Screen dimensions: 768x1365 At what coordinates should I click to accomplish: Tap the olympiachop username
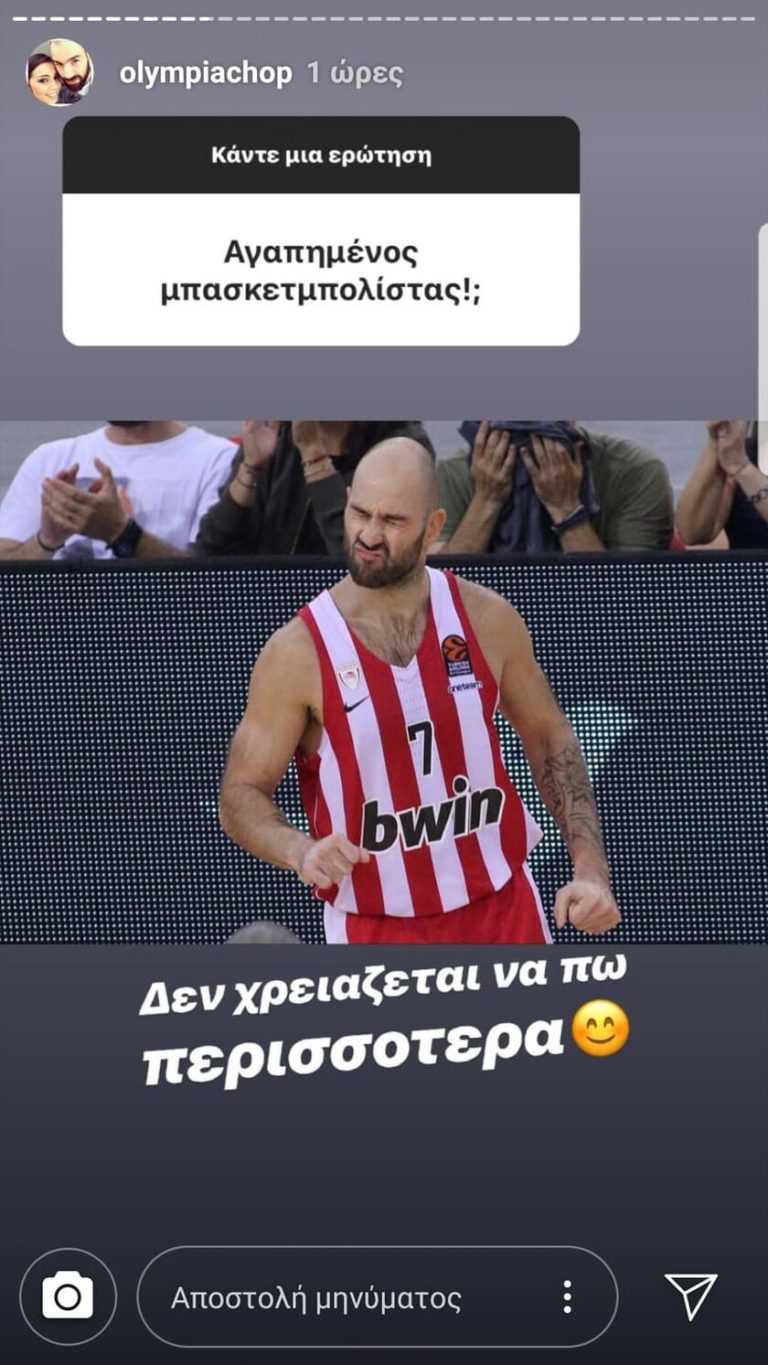point(205,74)
